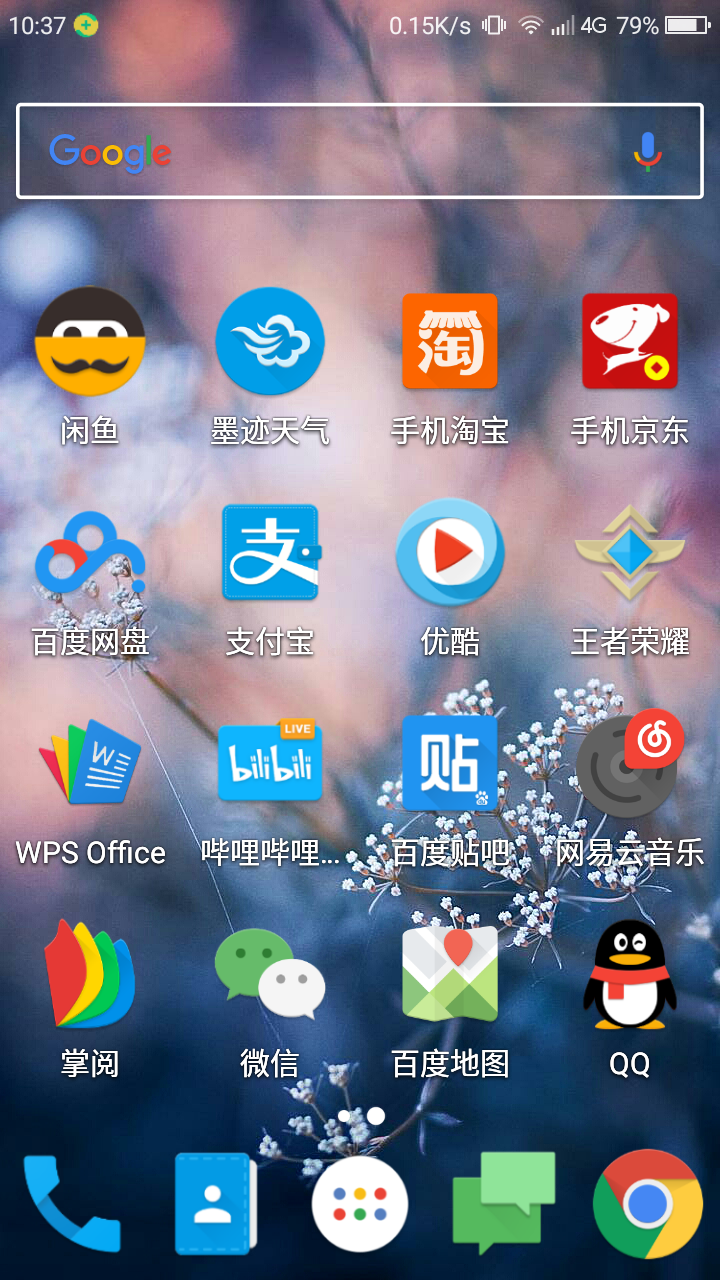Open Alipay (支付宝)
The width and height of the screenshot is (720, 1280).
(x=270, y=552)
